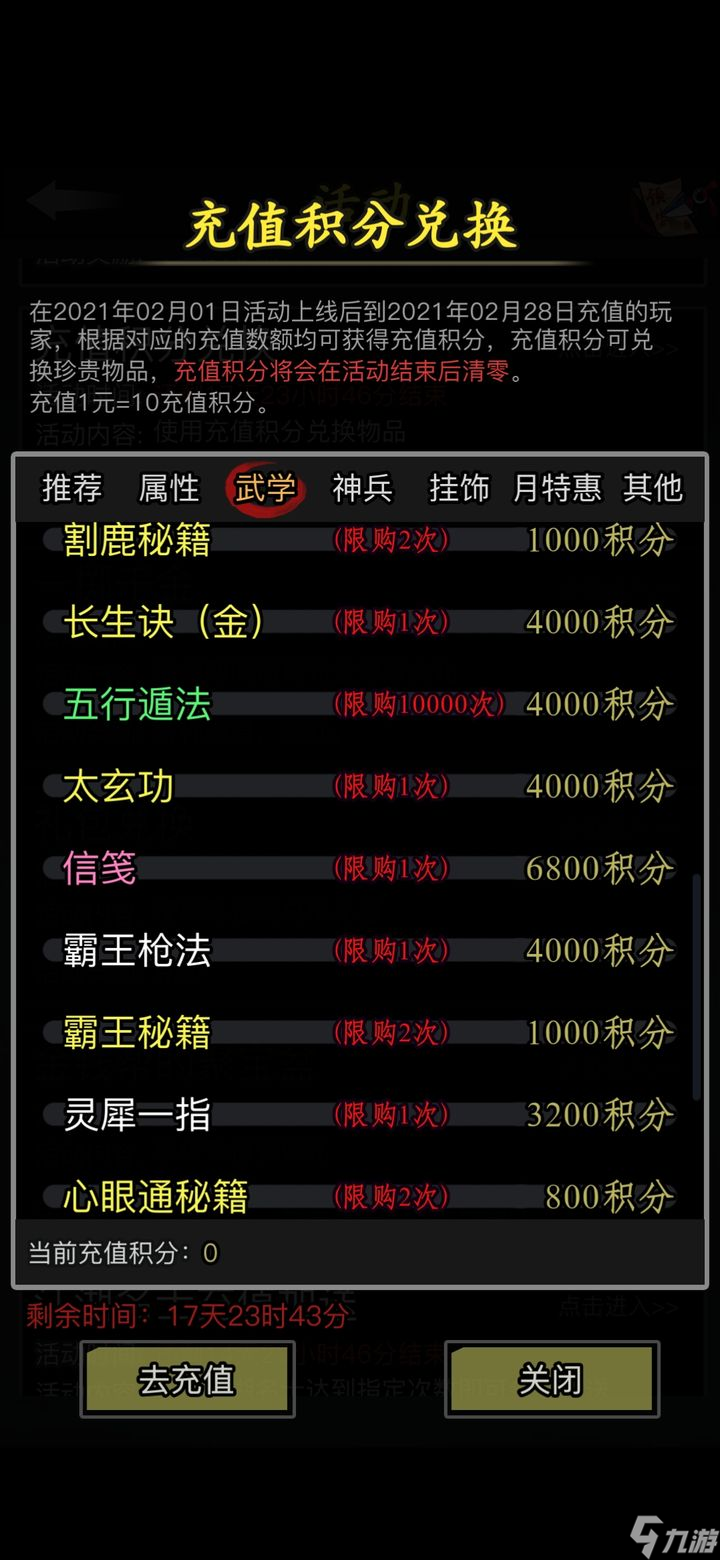Close the exchange dialog with 关闭
Screen dimensions: 720x1560
[x=551, y=1380]
